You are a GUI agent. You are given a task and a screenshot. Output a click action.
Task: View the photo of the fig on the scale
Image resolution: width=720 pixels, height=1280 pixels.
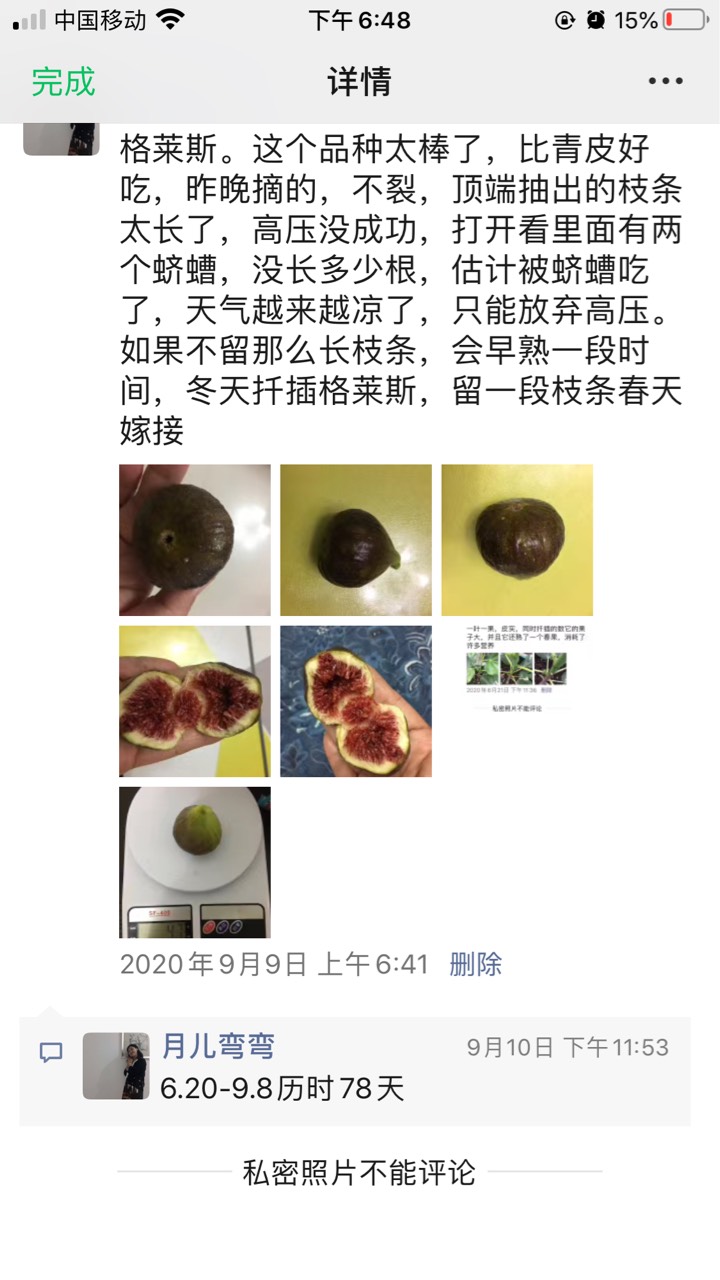point(195,862)
